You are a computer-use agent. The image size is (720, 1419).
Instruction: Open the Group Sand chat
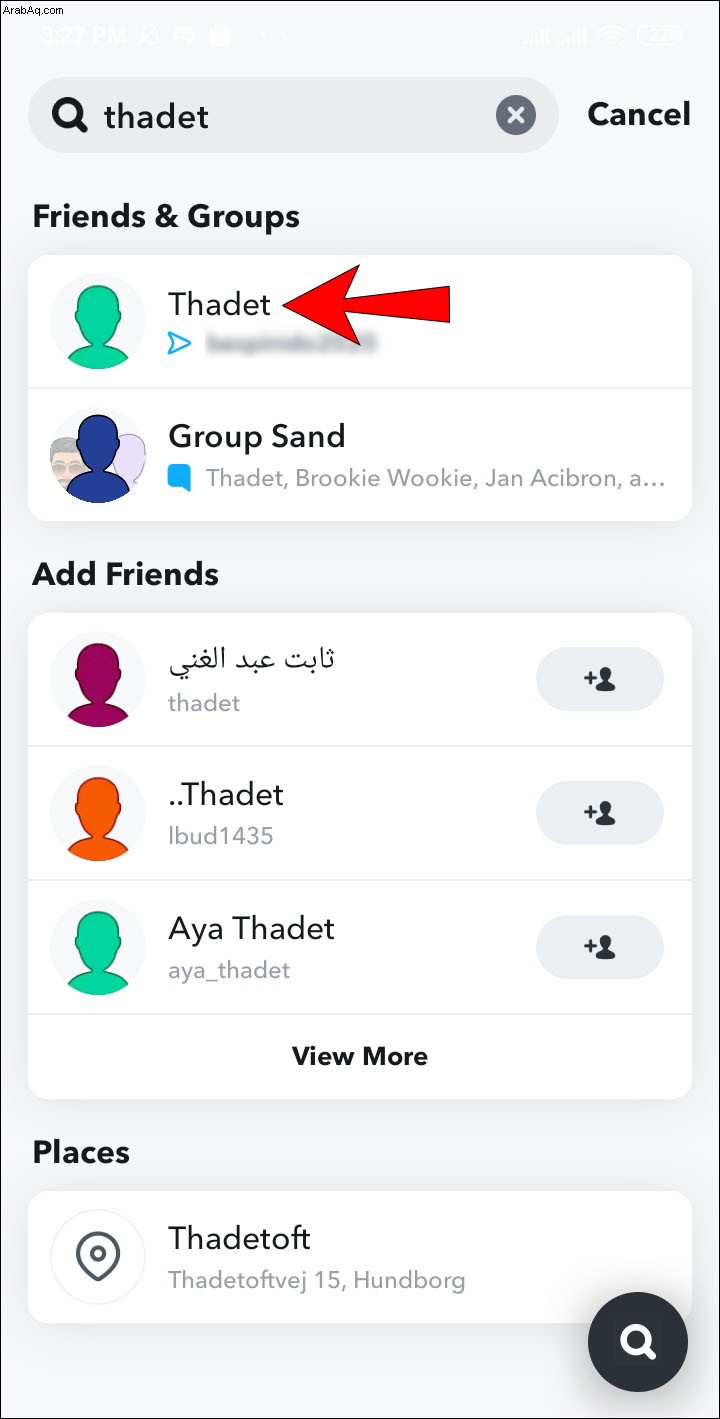click(360, 455)
